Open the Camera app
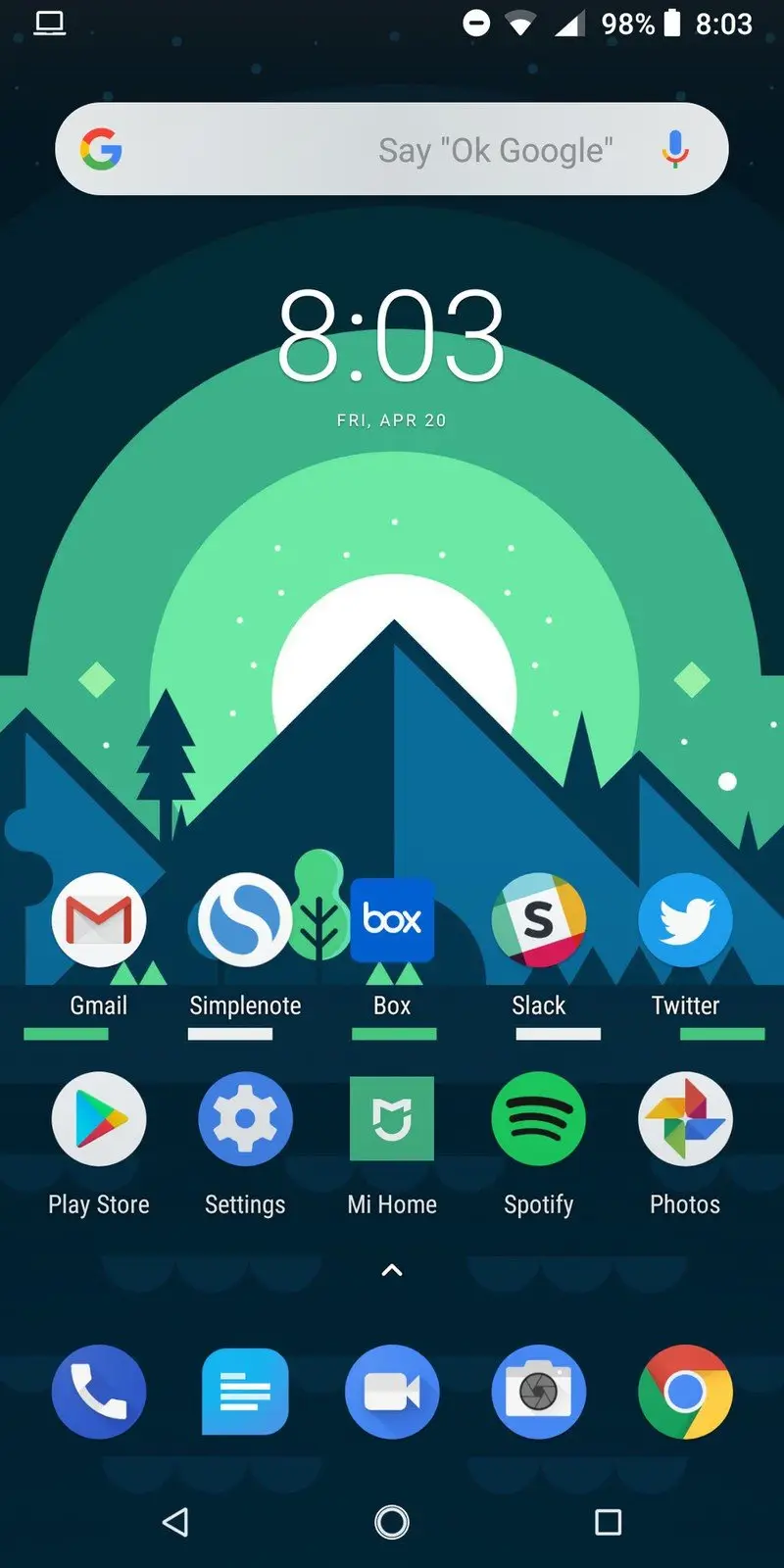 (538, 1392)
